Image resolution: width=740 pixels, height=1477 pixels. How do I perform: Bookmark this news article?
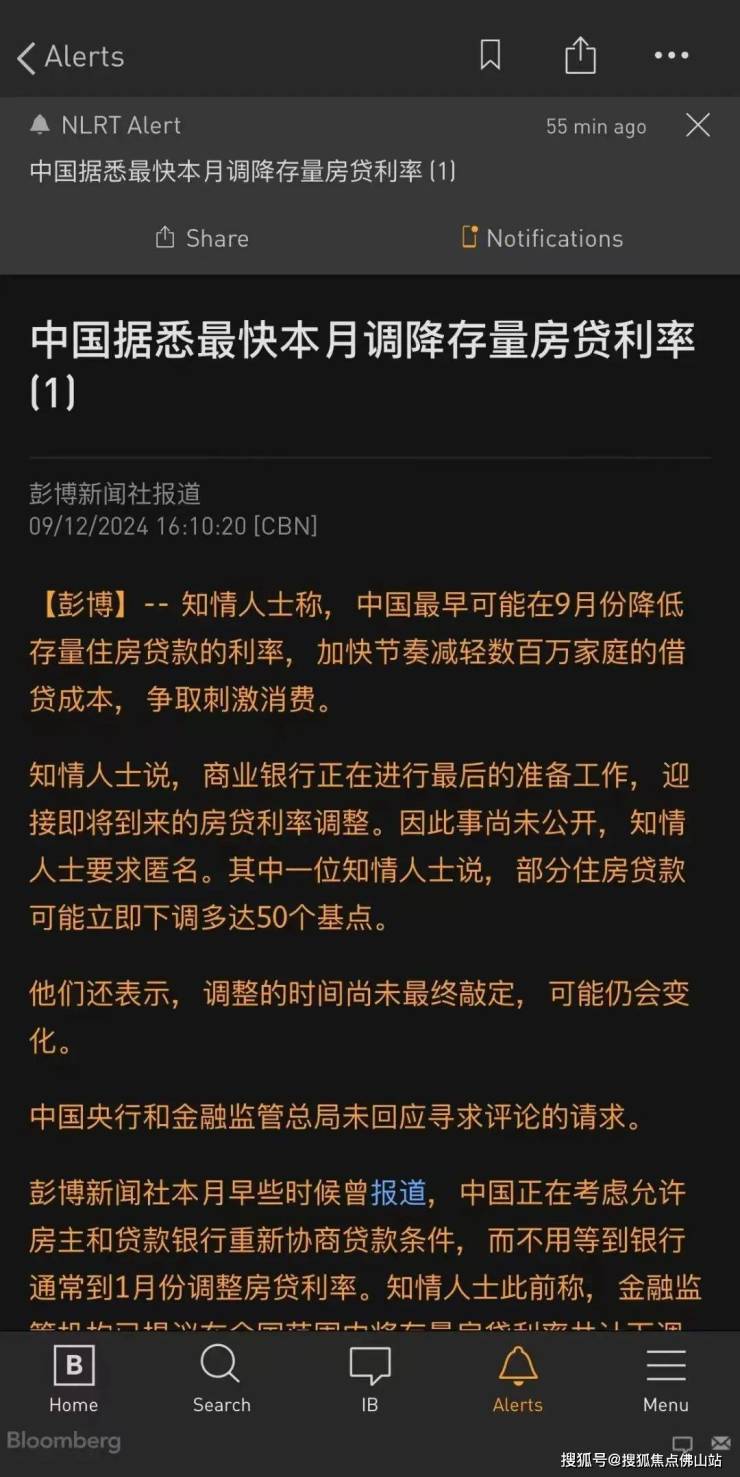click(490, 55)
